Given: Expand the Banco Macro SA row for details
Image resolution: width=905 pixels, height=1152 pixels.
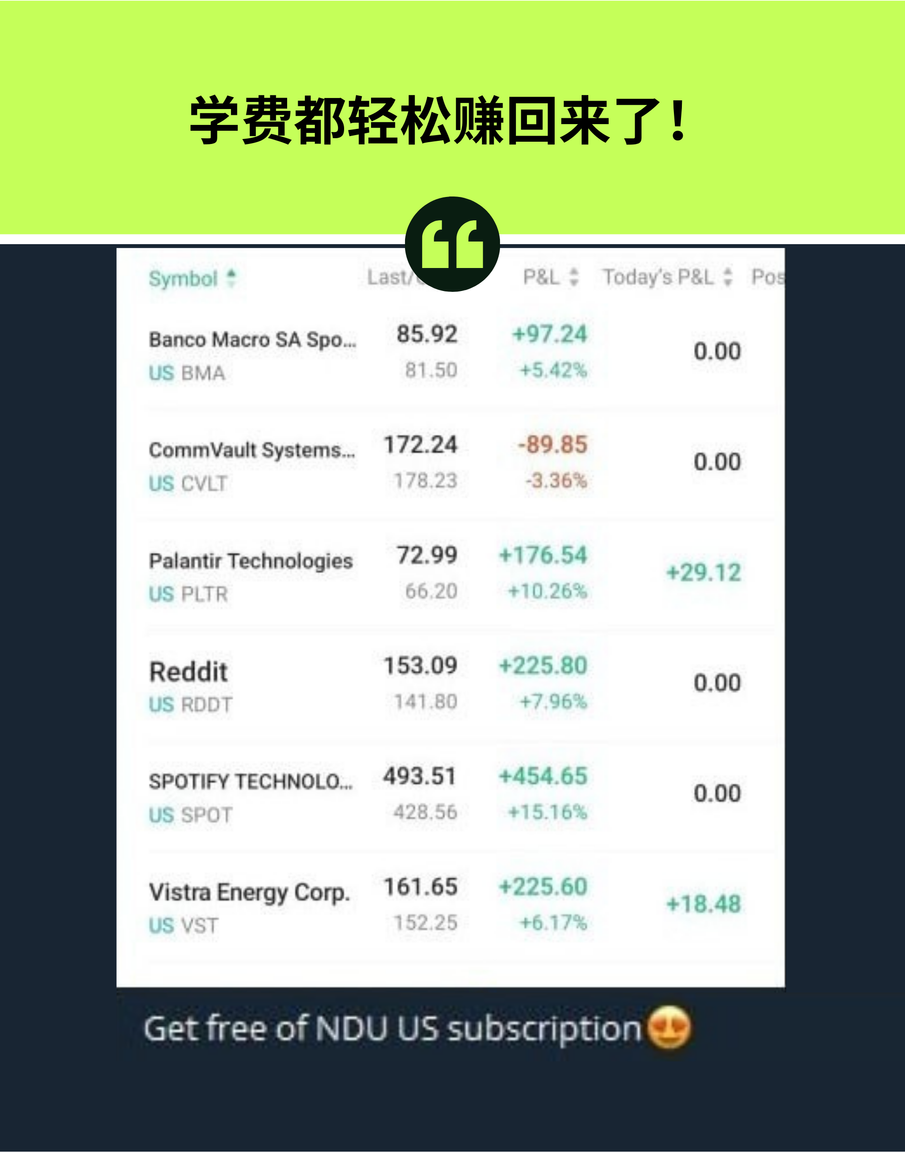Looking at the screenshot, I should [252, 340].
